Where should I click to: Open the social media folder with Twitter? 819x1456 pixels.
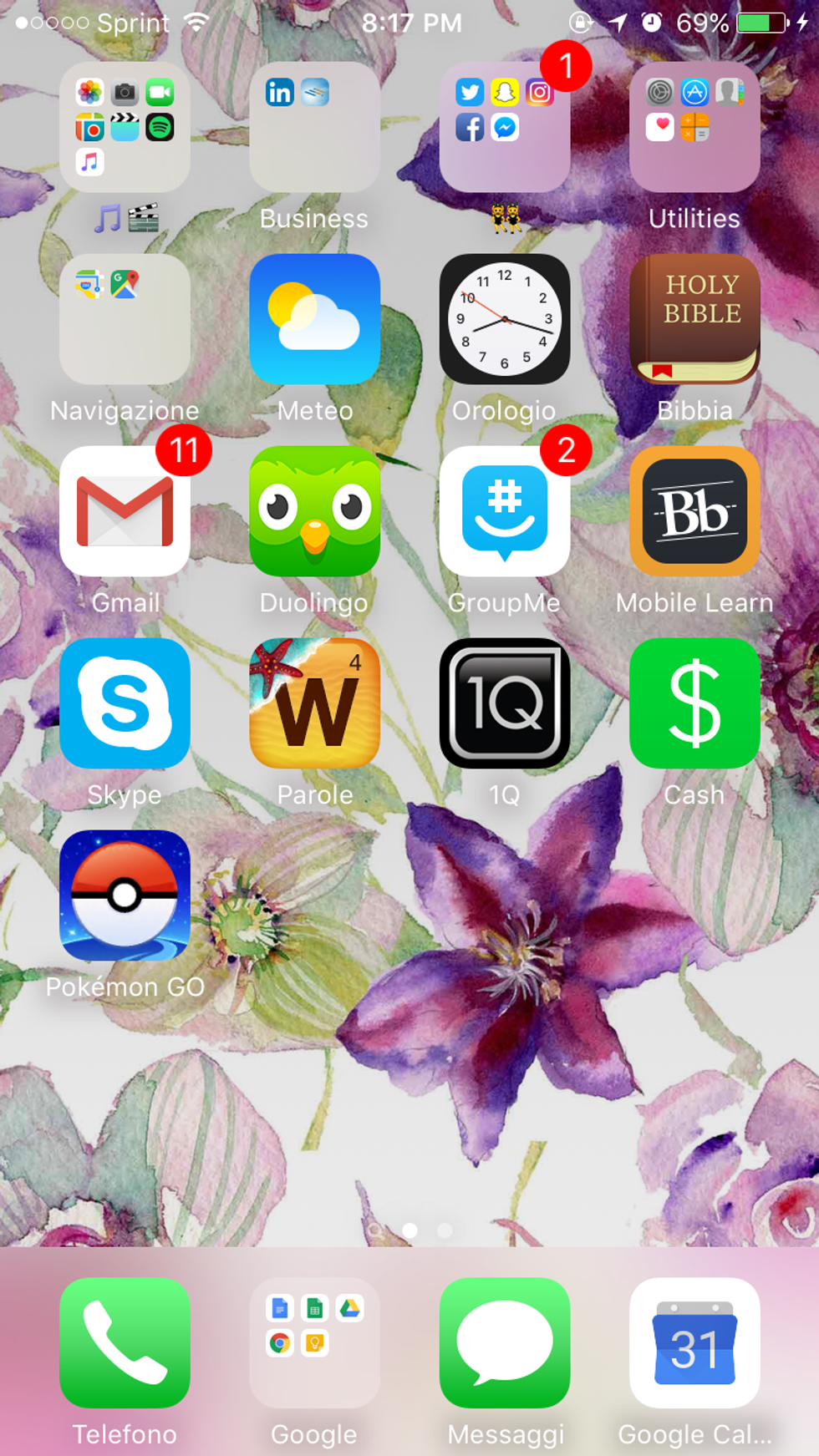504,127
